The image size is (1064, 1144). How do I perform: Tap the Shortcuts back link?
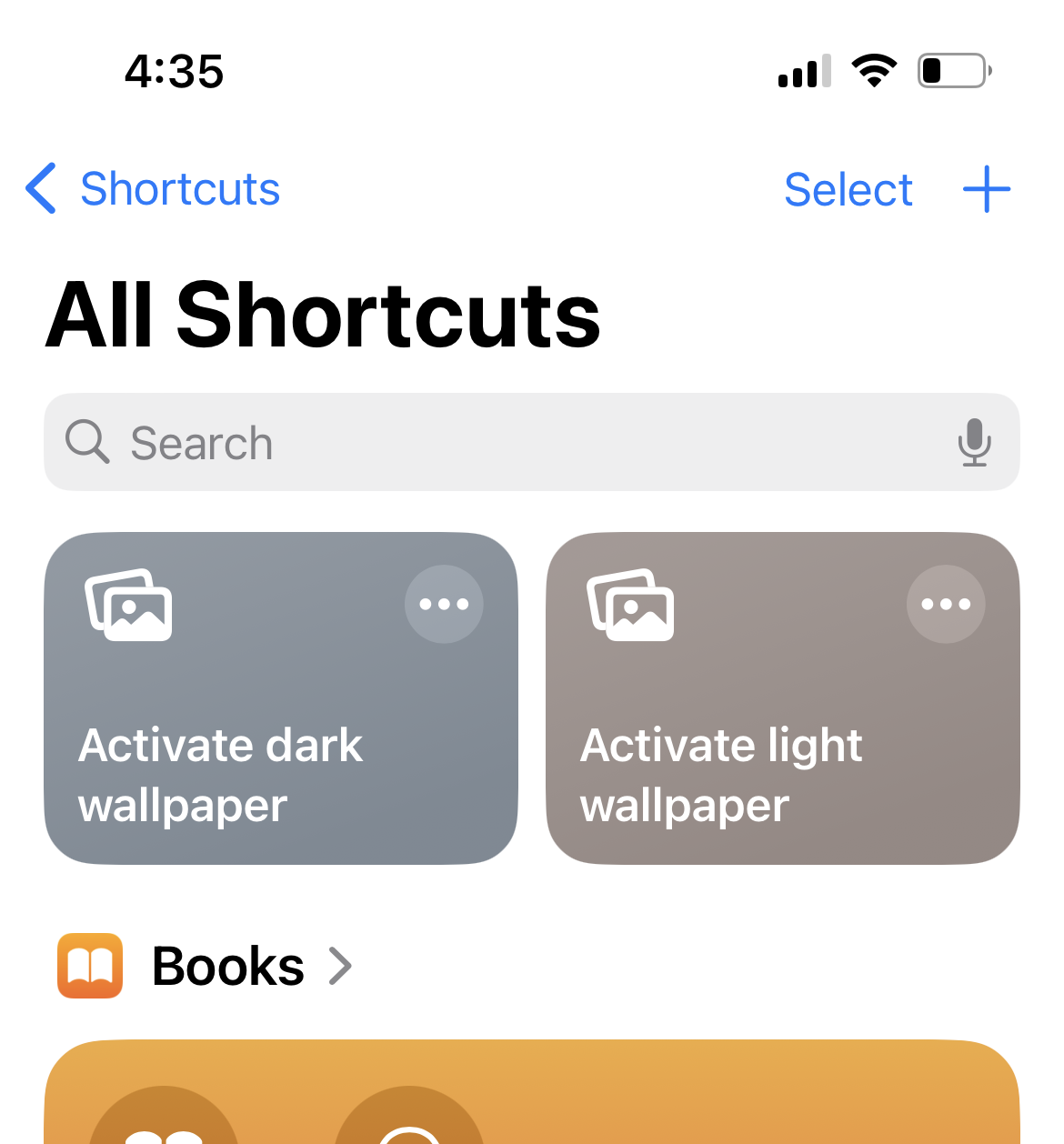(x=180, y=188)
